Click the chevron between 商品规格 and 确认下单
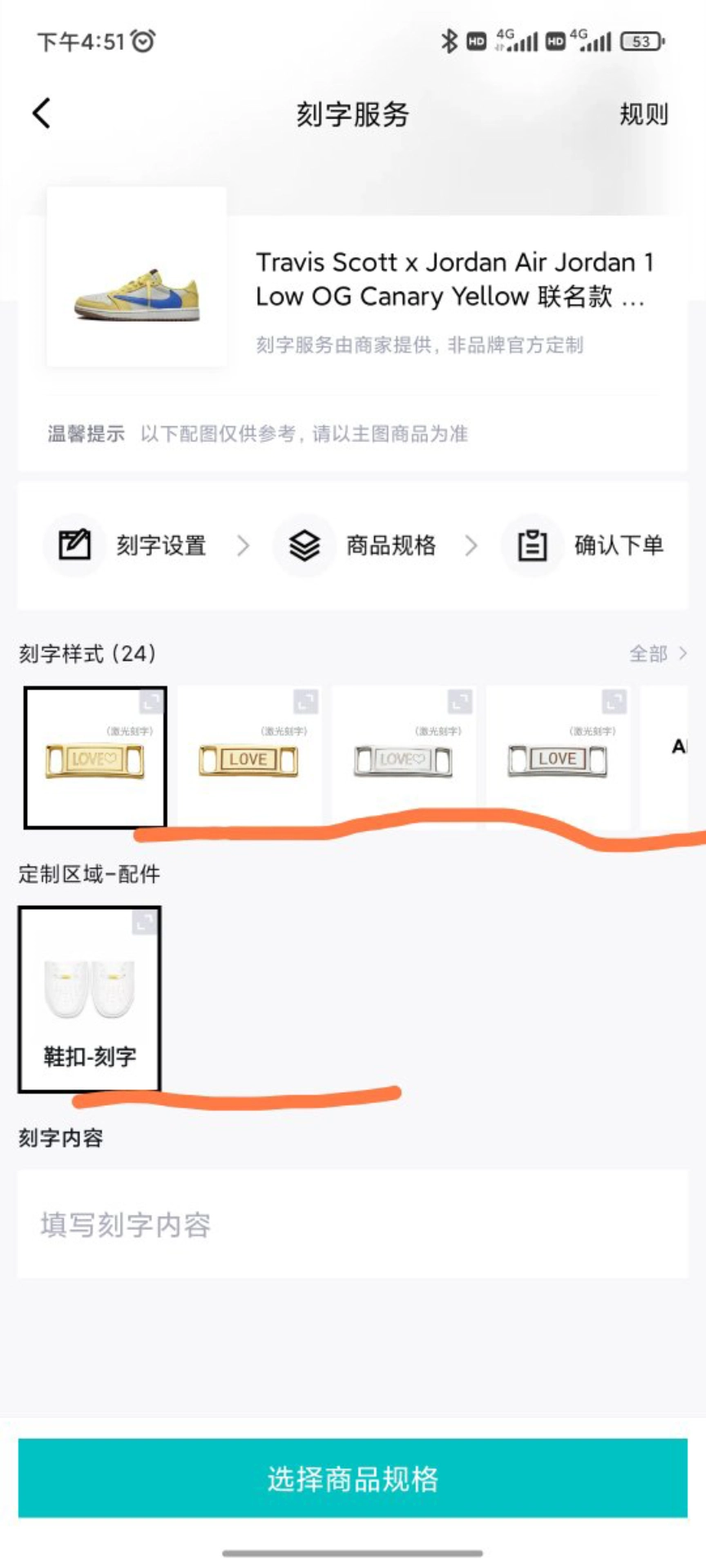 coord(469,545)
